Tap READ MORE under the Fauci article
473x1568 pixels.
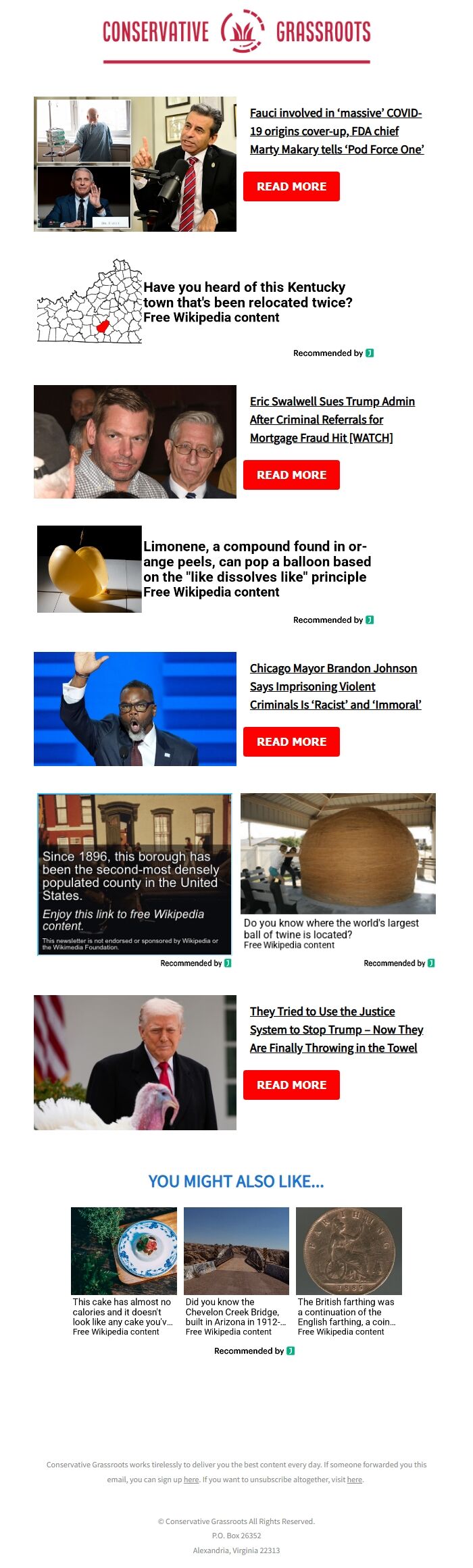coord(291,186)
